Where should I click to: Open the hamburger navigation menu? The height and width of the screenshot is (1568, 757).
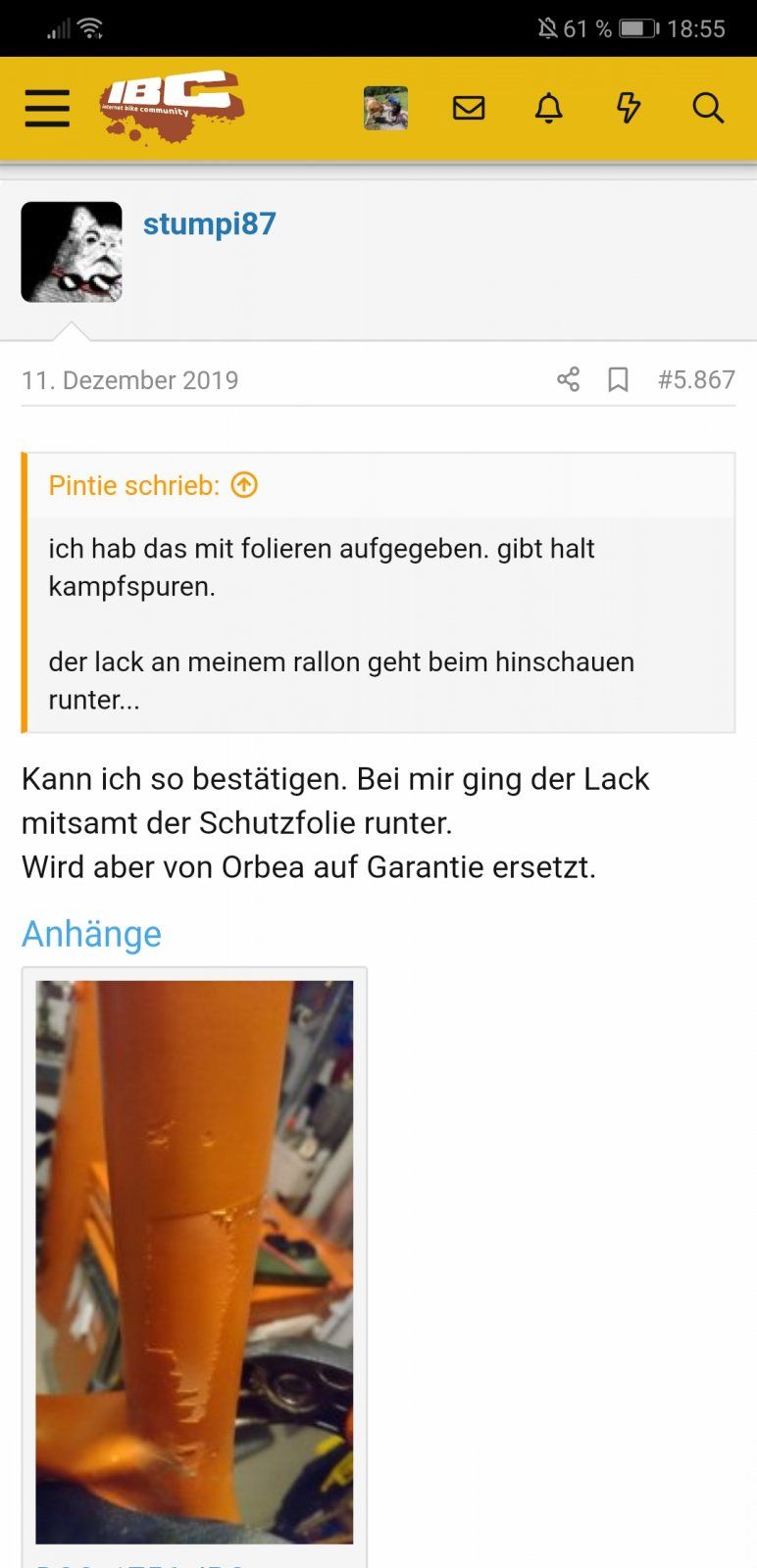[47, 108]
